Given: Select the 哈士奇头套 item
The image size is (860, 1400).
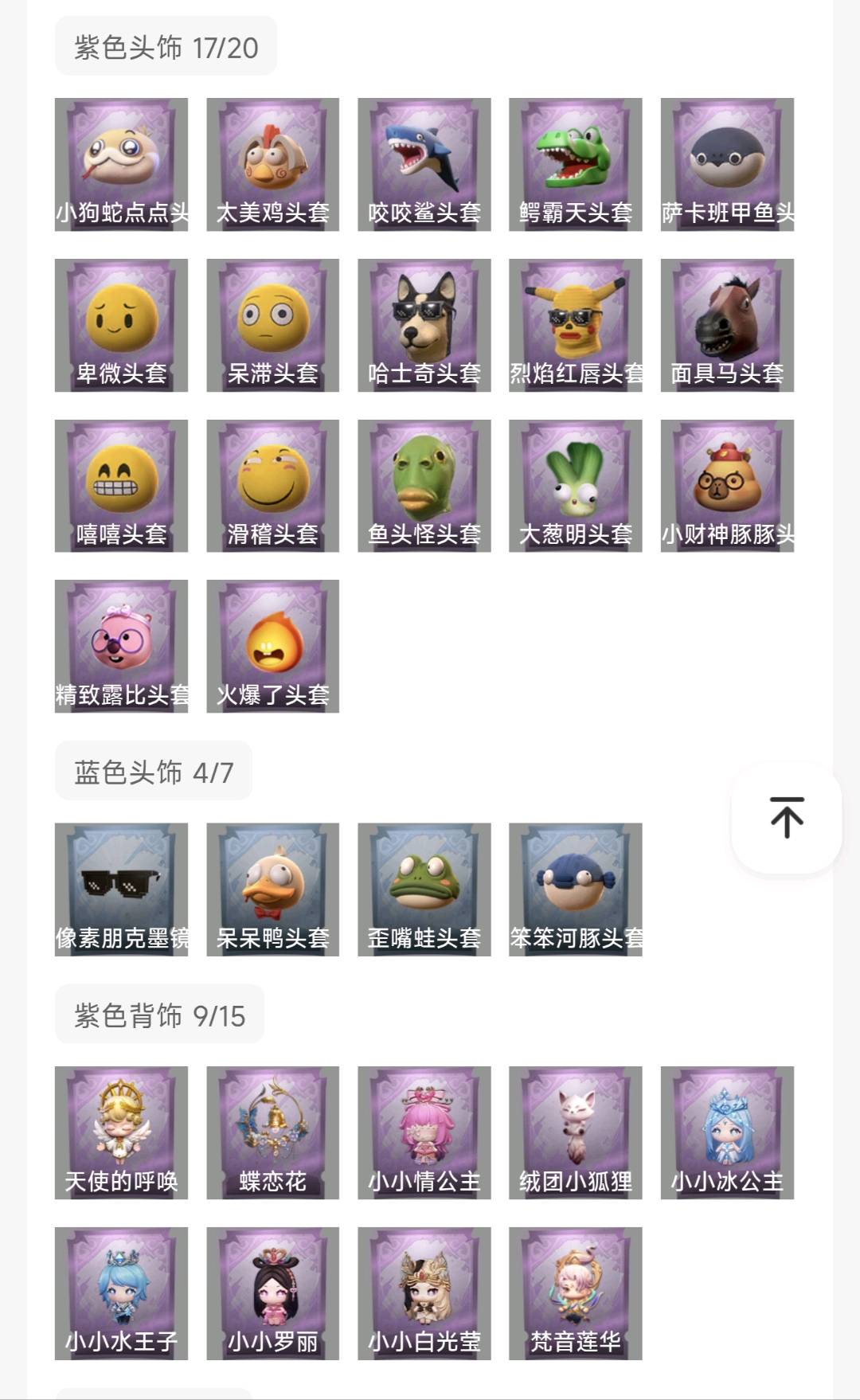Looking at the screenshot, I should point(424,325).
